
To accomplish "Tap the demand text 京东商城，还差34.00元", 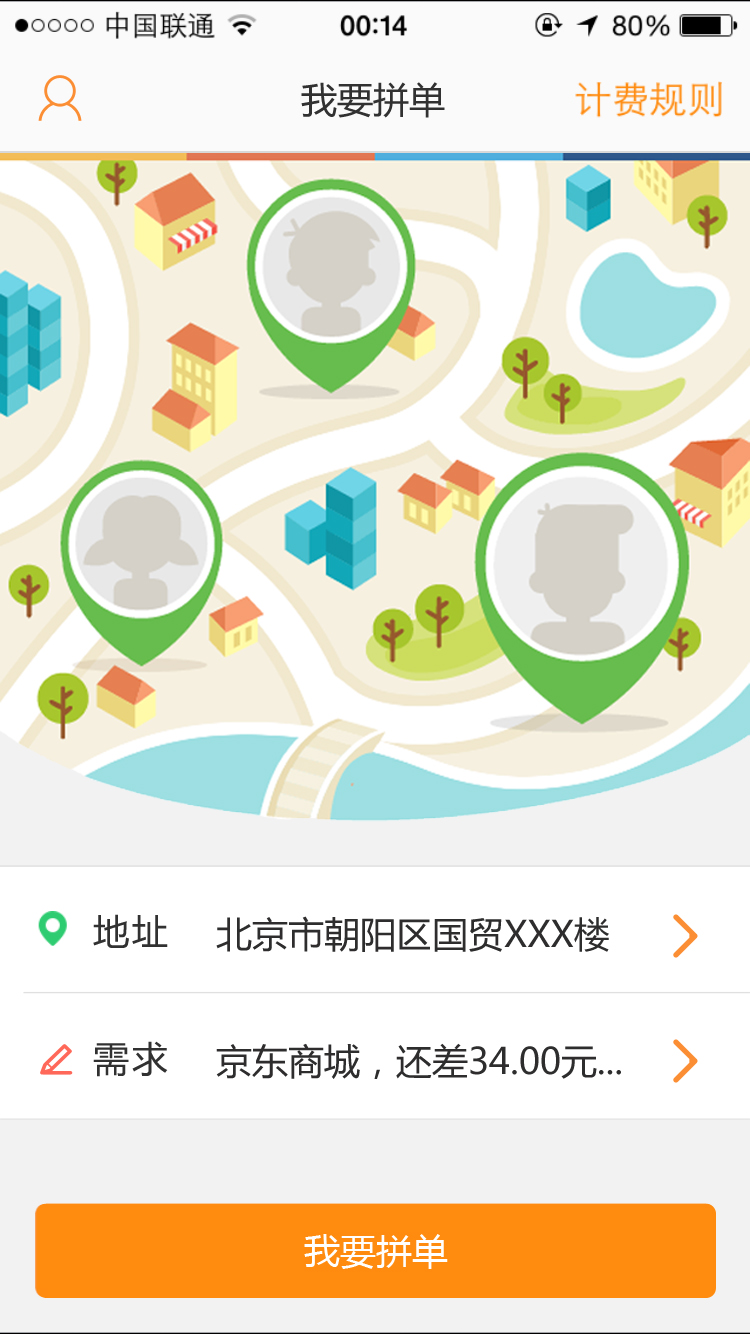I will click(x=420, y=1060).
